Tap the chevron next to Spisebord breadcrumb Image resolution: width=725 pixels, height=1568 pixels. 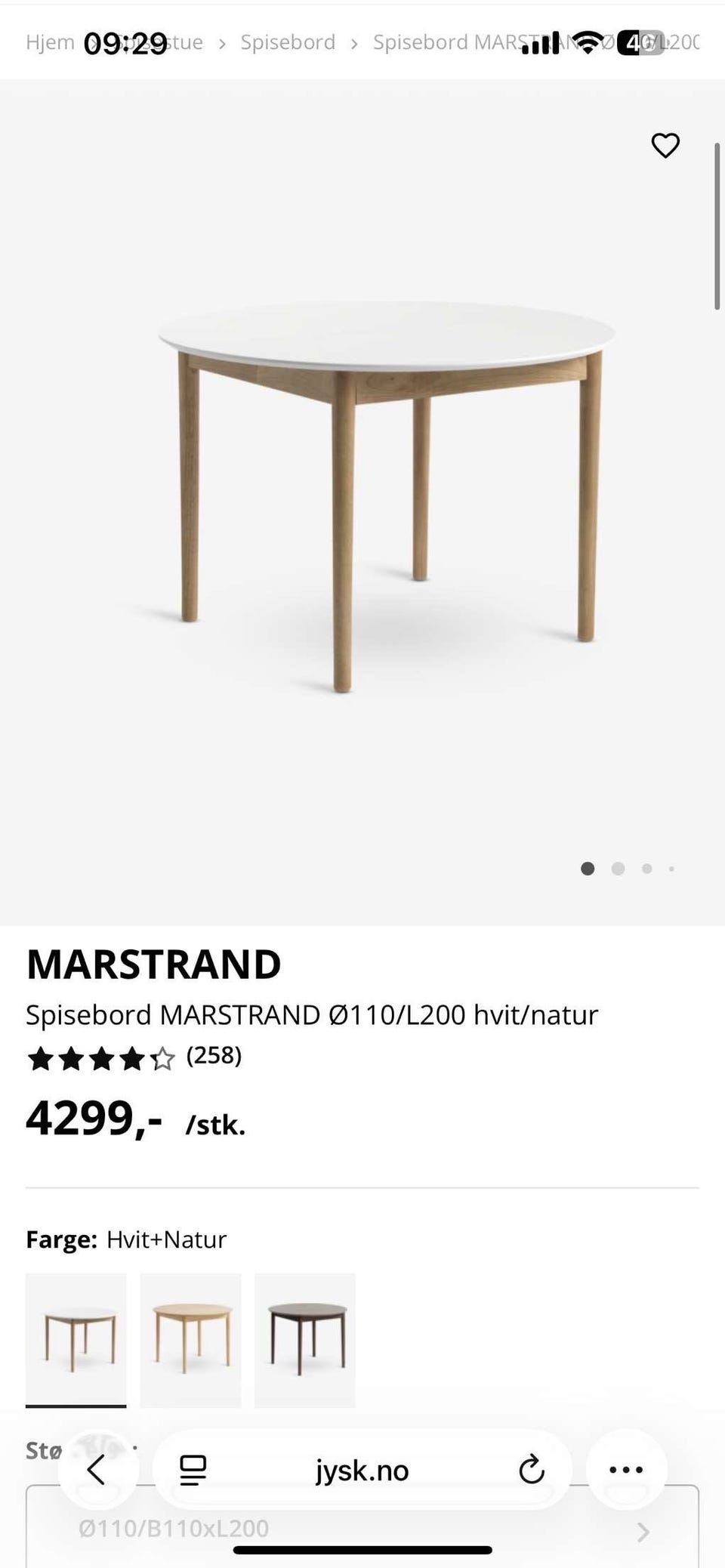point(353,43)
